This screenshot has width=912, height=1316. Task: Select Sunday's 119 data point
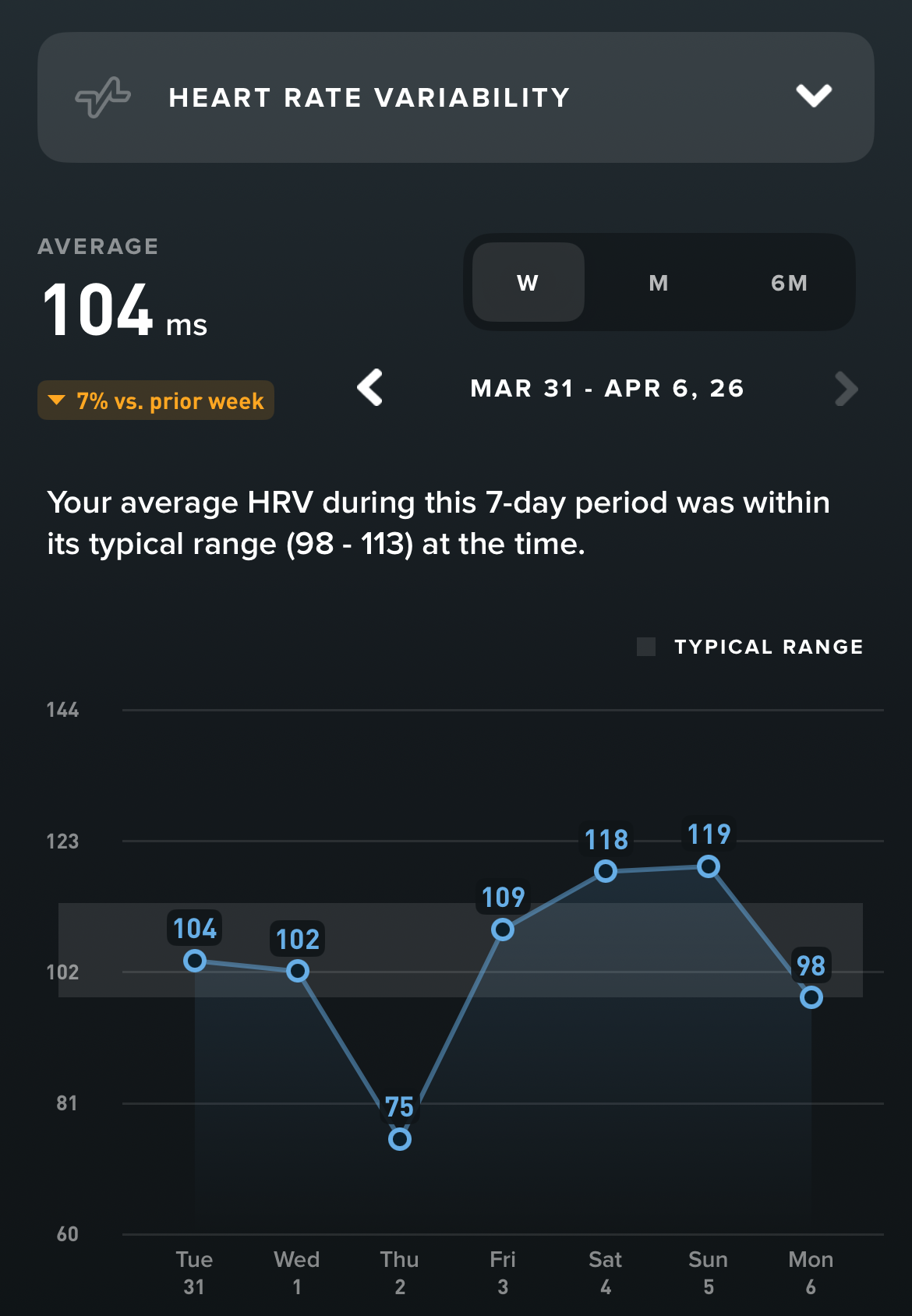[708, 866]
